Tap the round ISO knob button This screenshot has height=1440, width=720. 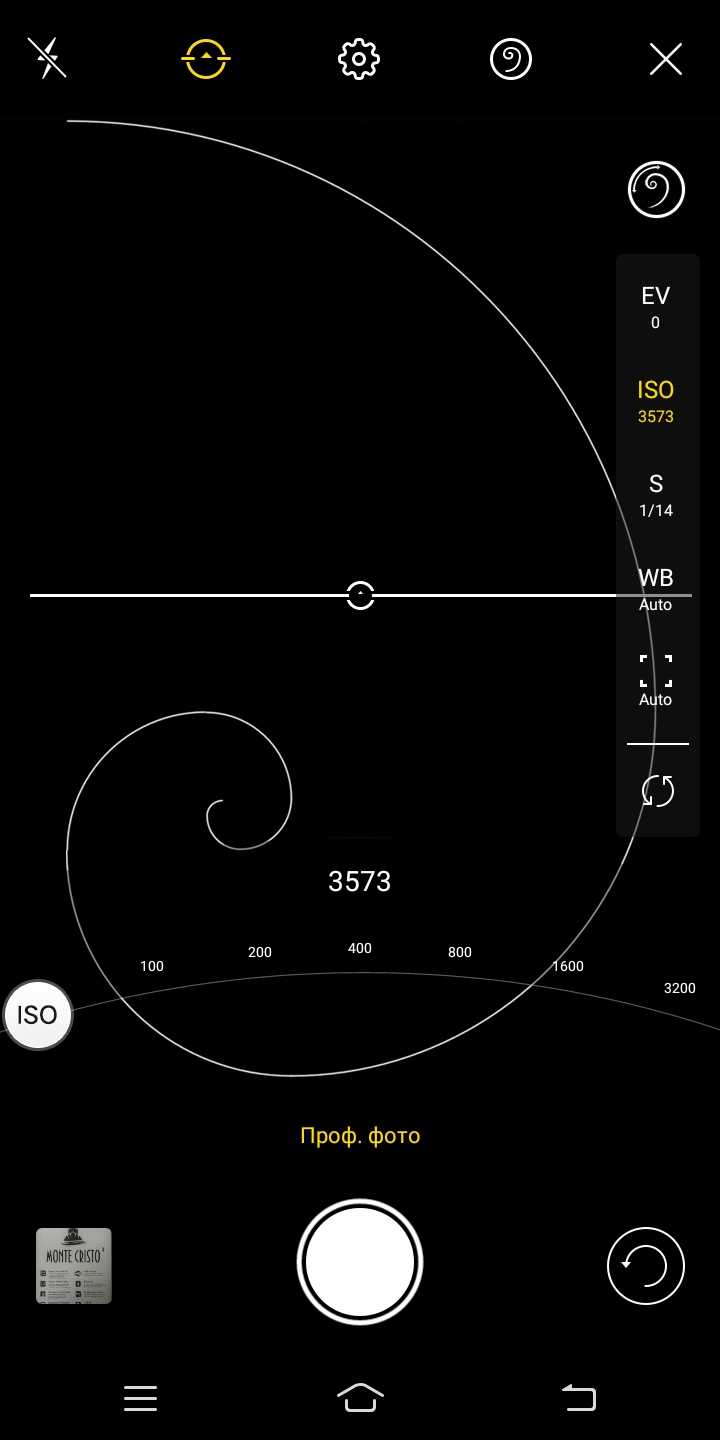point(38,1015)
